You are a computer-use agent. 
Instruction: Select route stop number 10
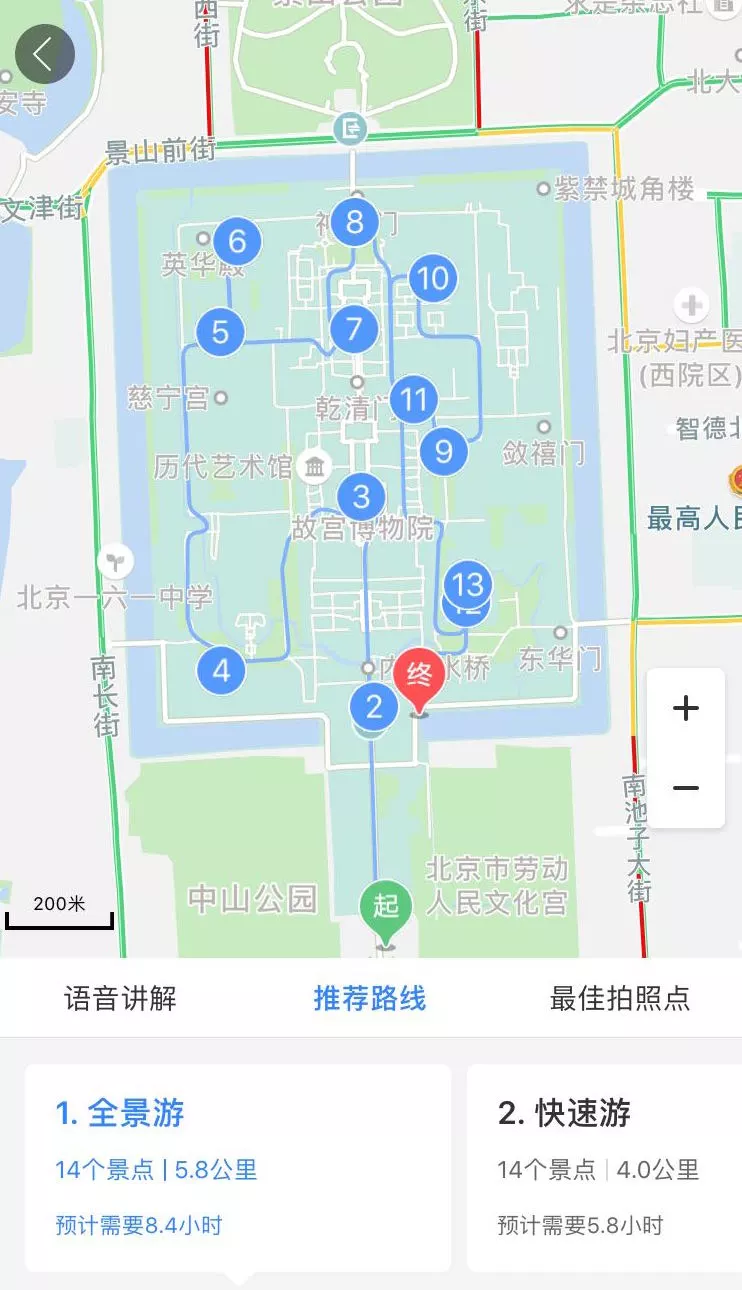tap(432, 278)
